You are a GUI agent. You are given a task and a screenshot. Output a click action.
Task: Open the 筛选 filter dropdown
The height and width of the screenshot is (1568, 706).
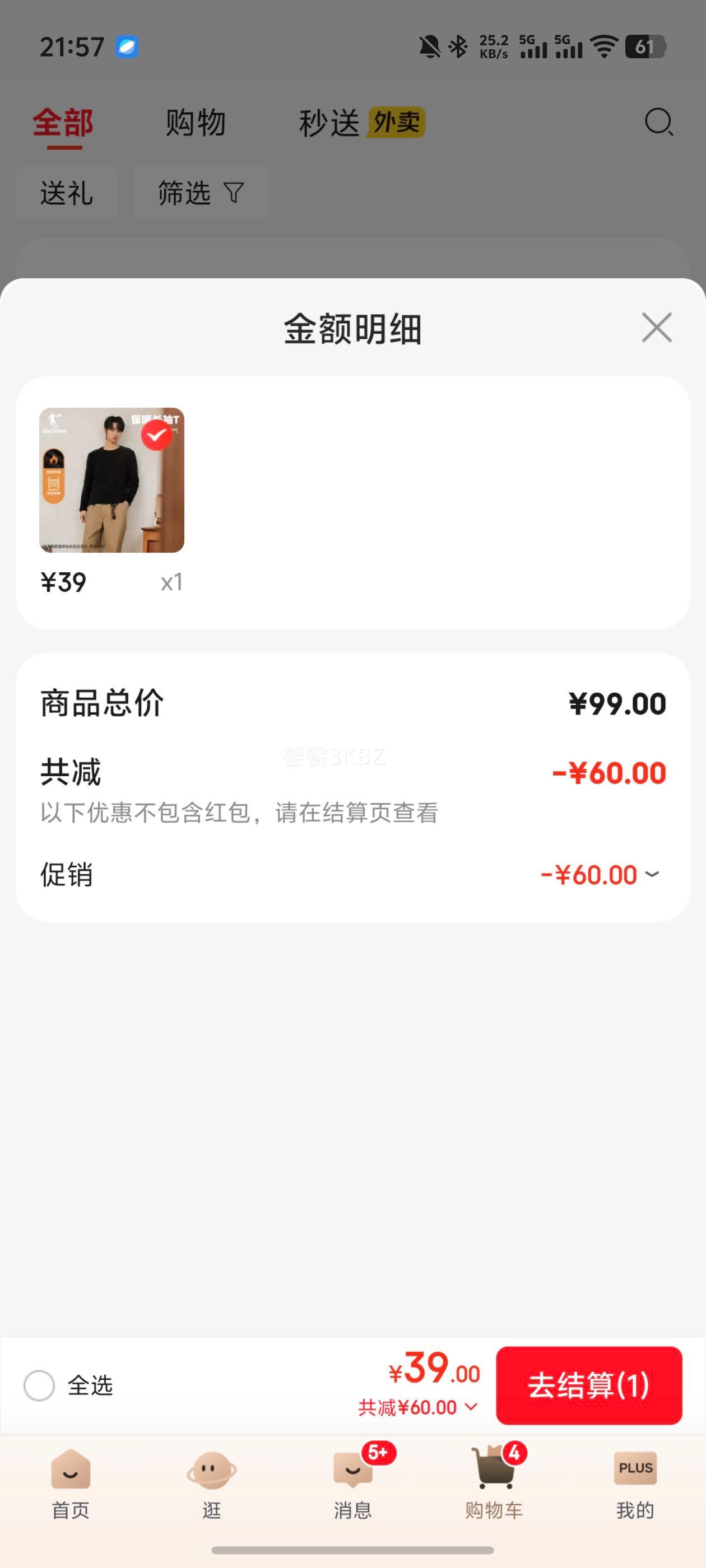click(200, 192)
